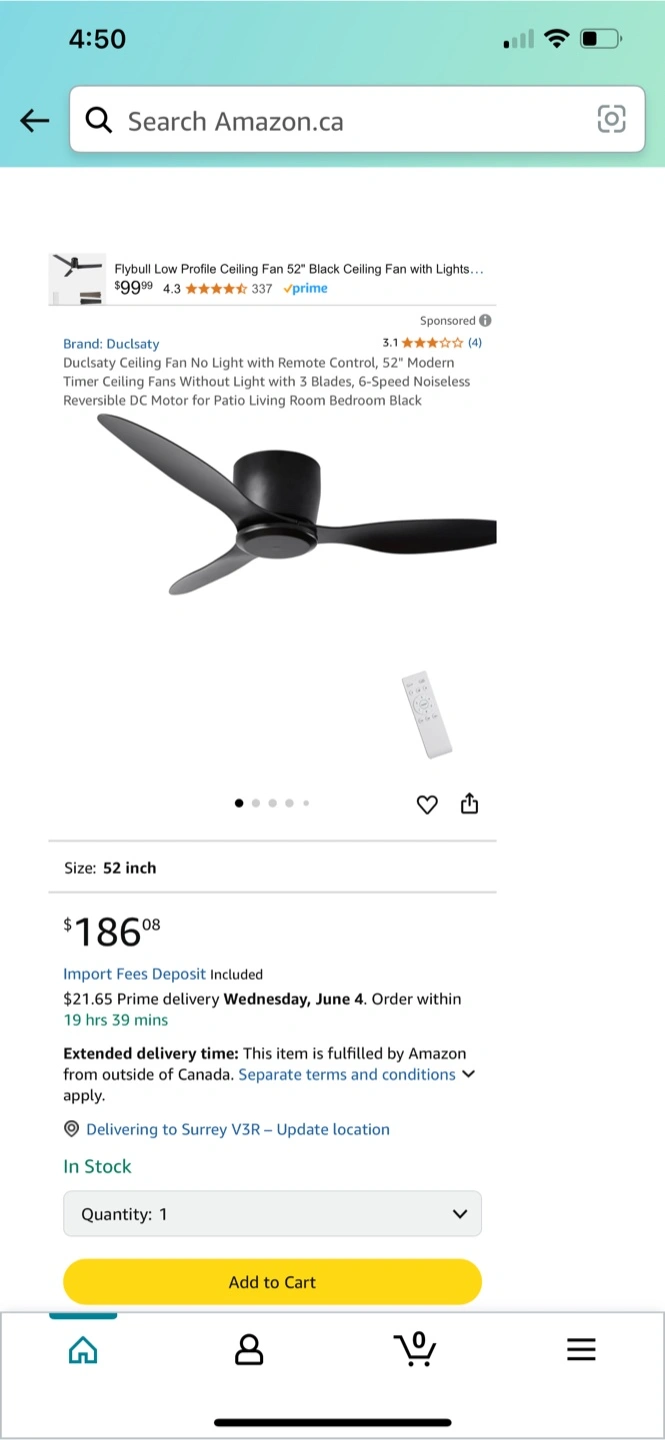Open the Sponsored info icon

[x=485, y=321]
